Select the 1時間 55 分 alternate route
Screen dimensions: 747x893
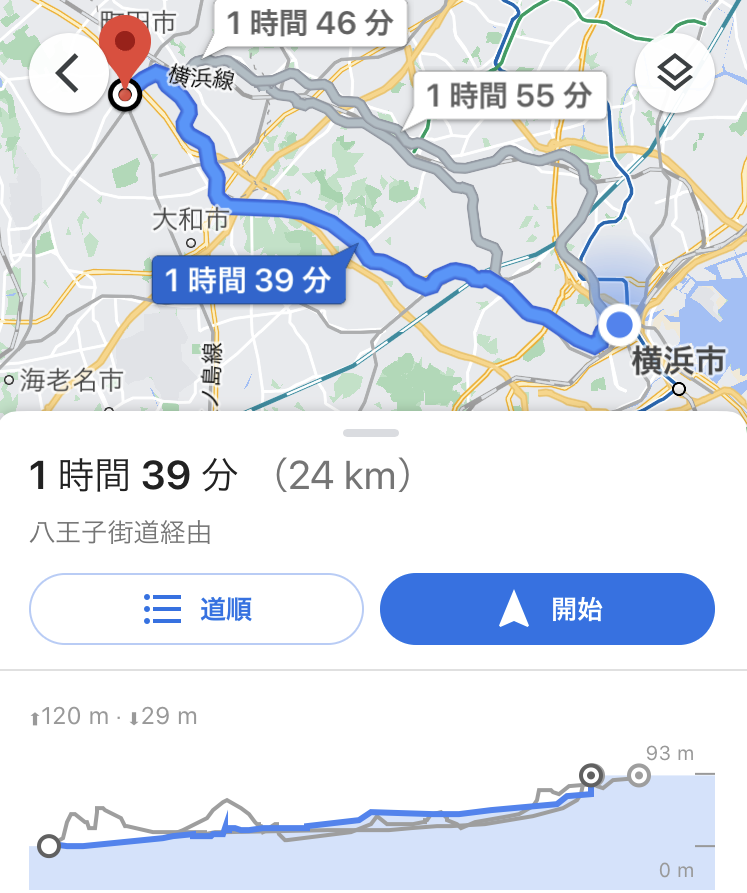pos(509,96)
